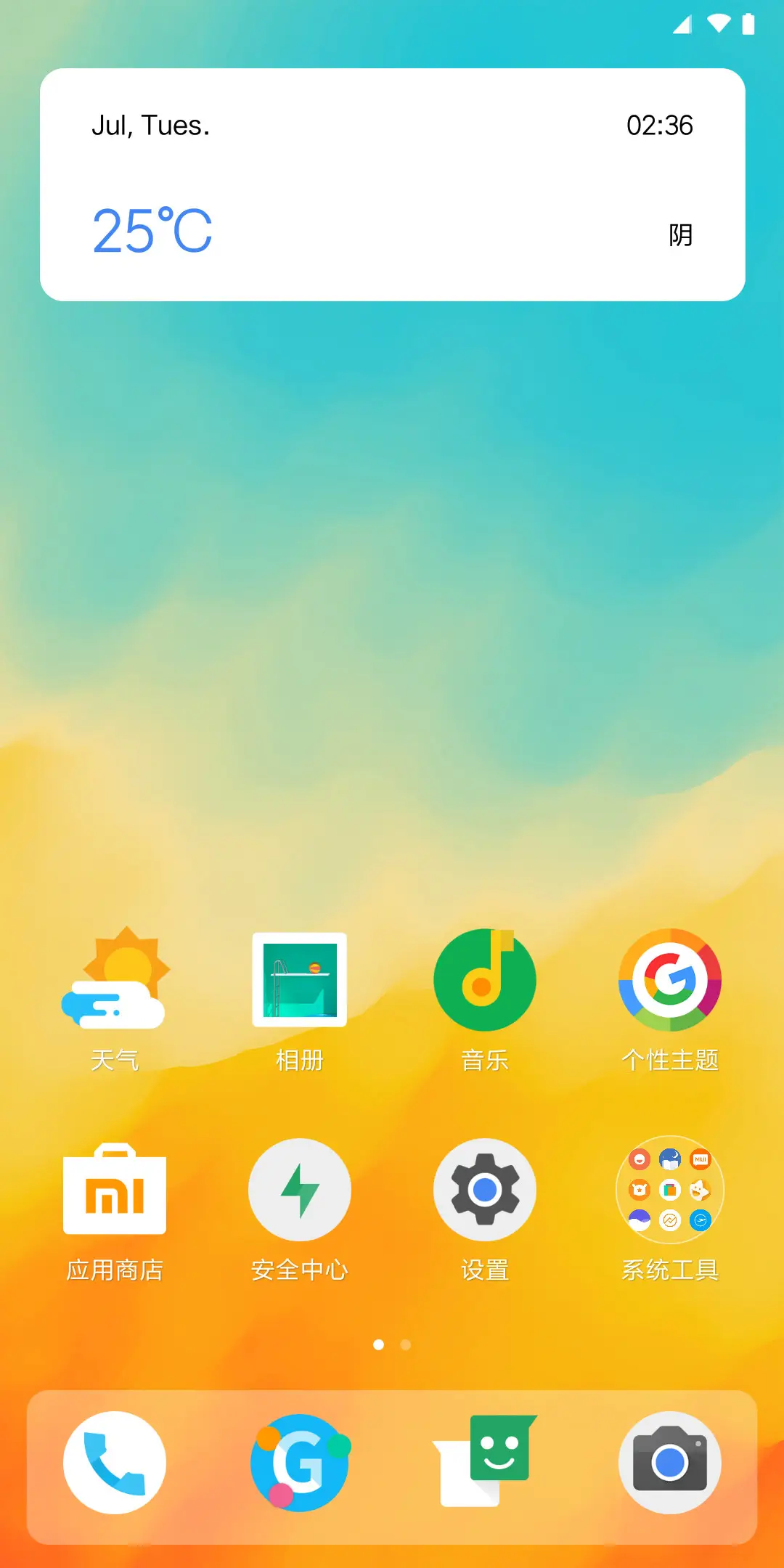Switch to the second home screen page dot
This screenshot has height=1568, width=784.
tap(406, 1345)
